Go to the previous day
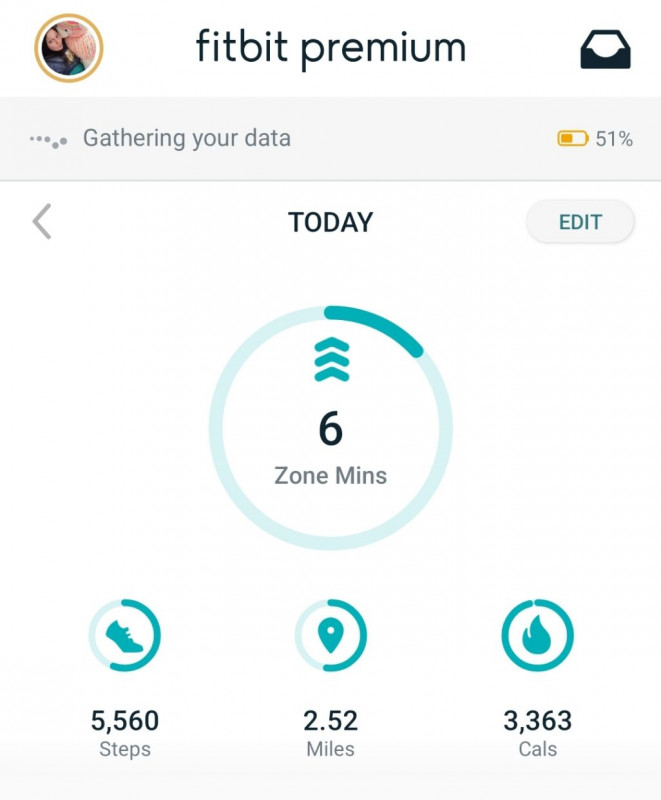 click(42, 222)
